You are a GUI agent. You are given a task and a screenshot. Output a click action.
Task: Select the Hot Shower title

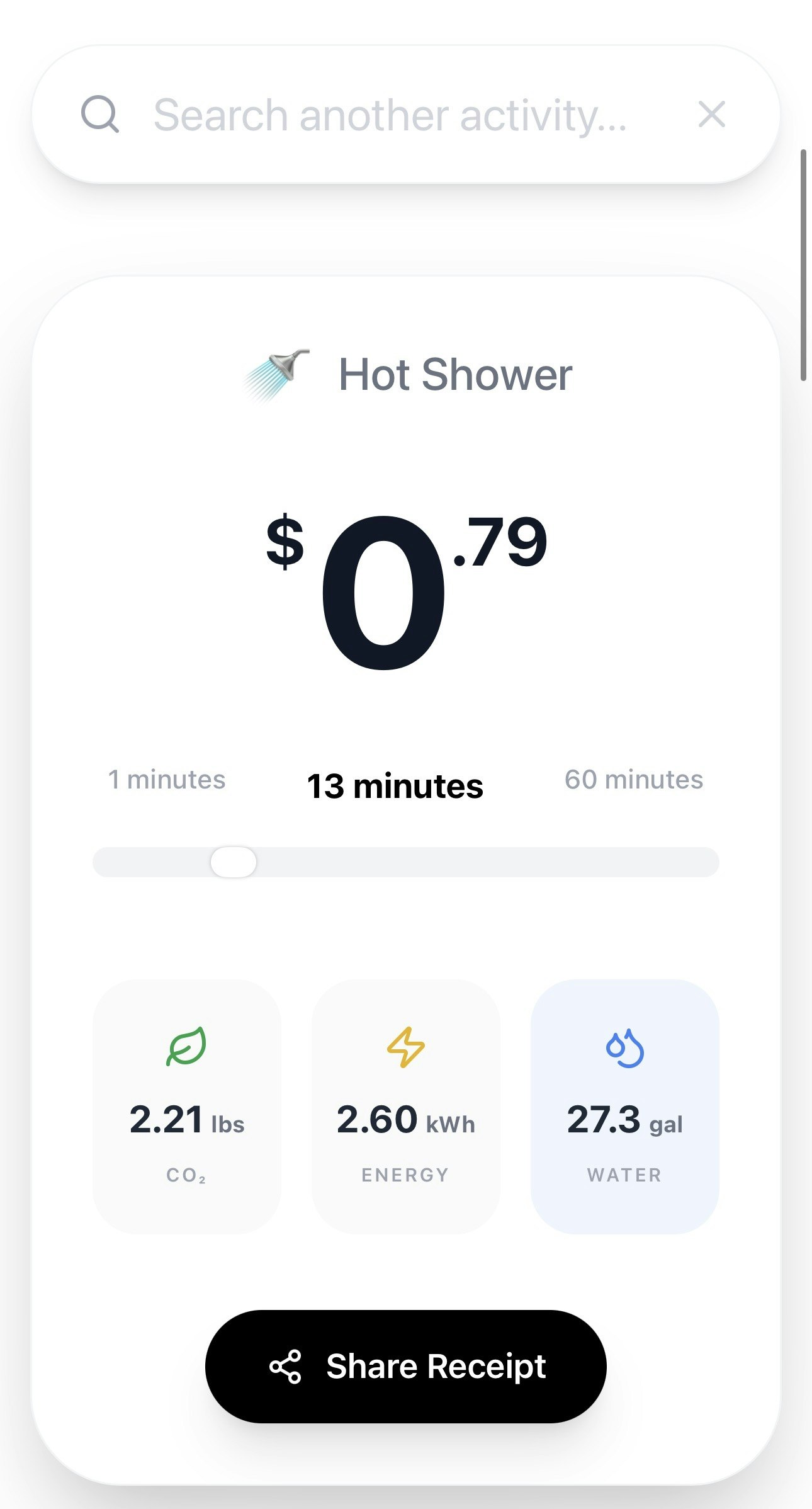click(454, 373)
